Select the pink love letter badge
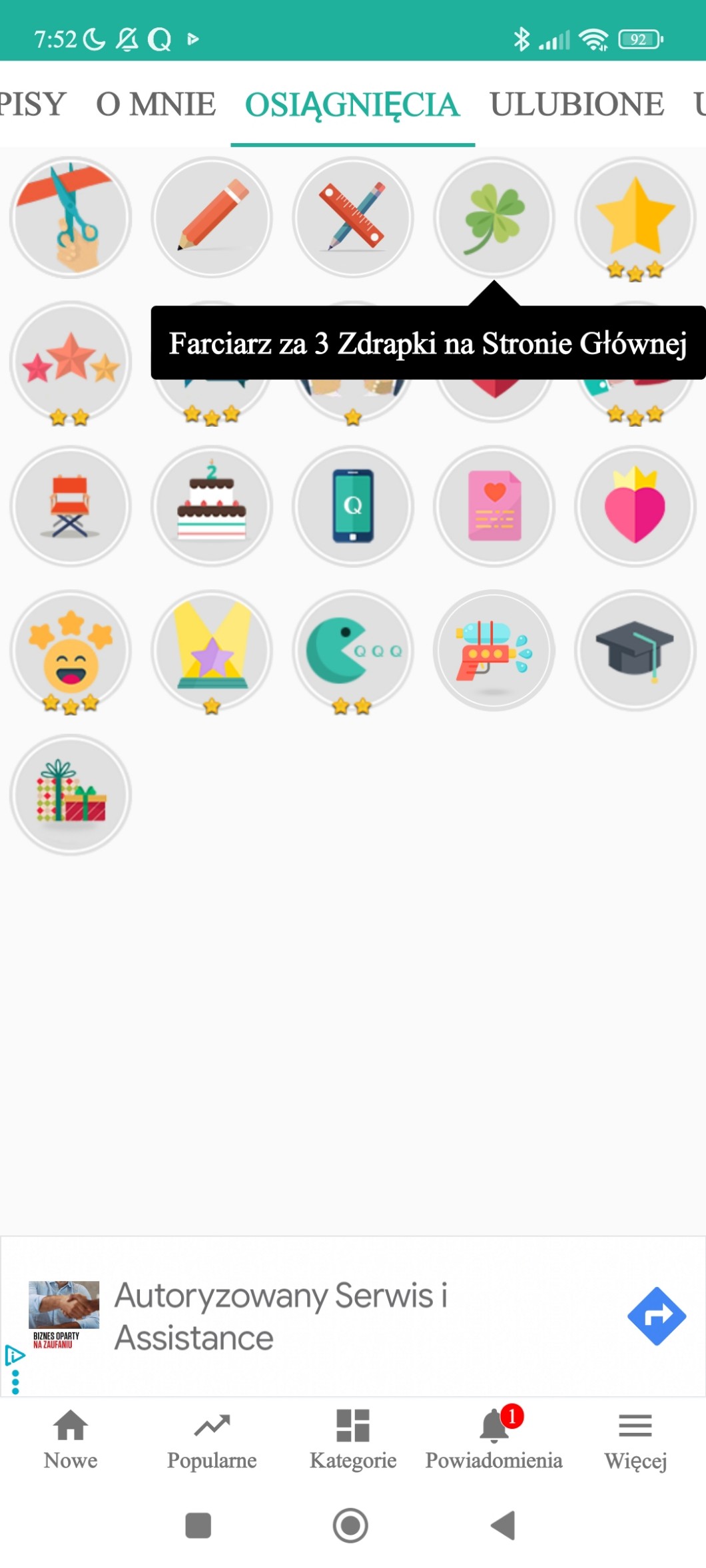Image resolution: width=706 pixels, height=1568 pixels. 494,506
